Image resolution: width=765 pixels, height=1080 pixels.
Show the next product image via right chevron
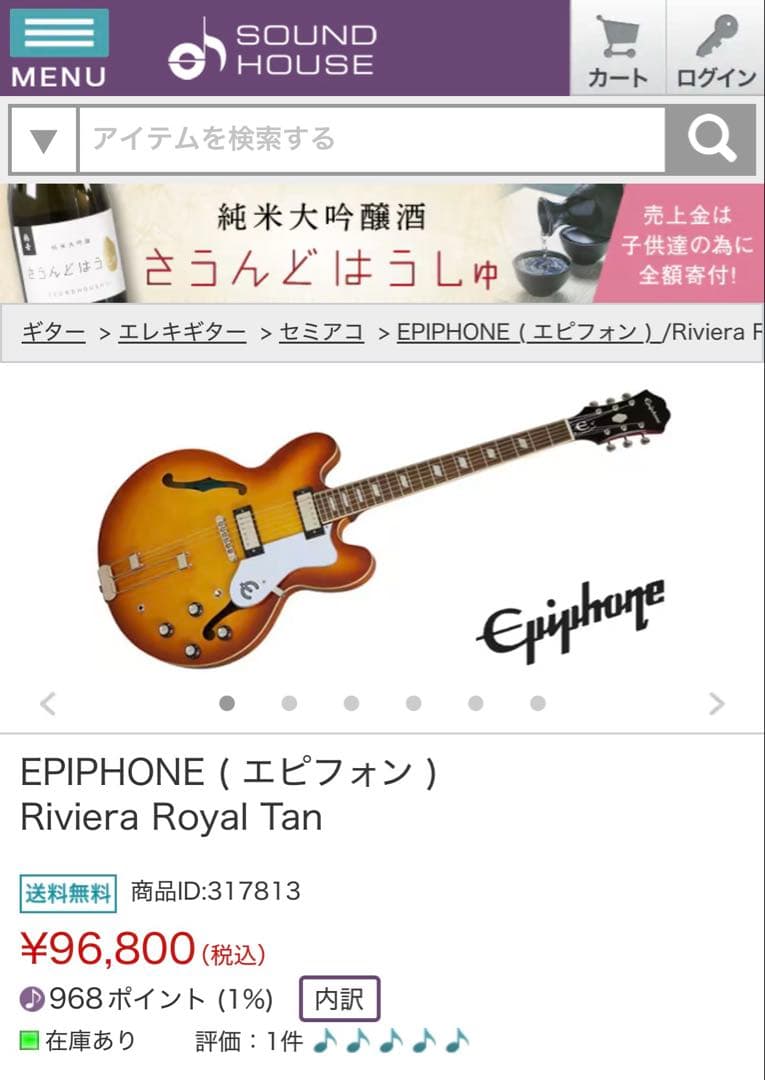click(x=718, y=704)
